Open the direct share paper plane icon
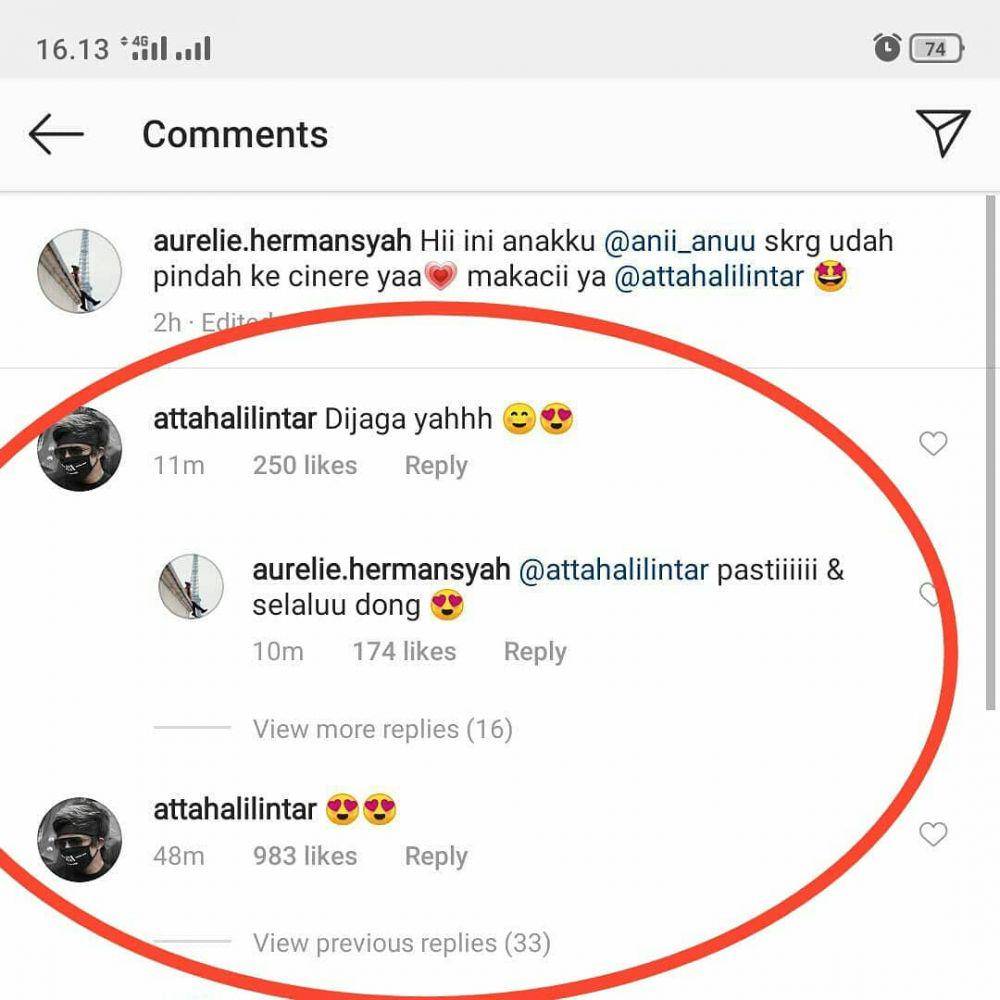 [942, 133]
